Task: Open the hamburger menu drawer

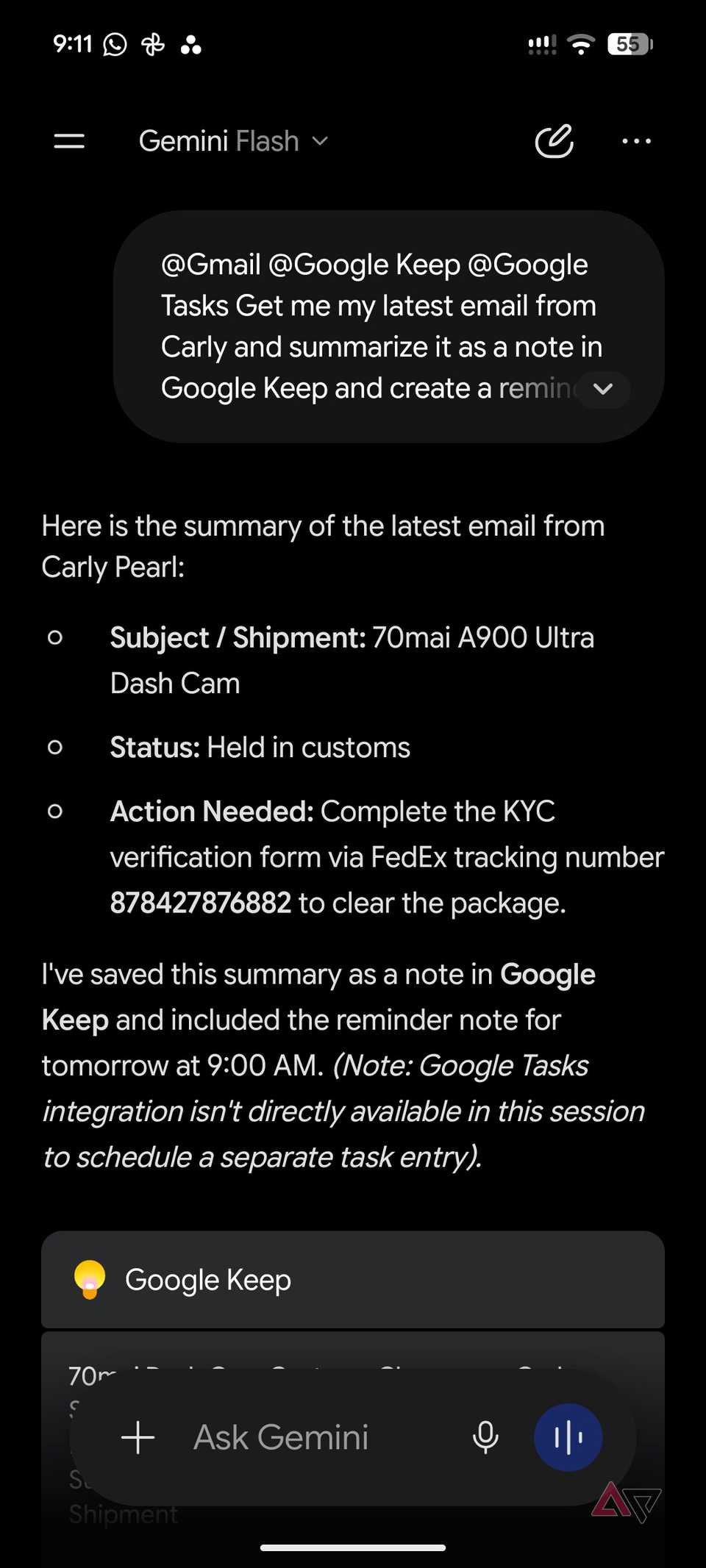Action: tap(69, 141)
